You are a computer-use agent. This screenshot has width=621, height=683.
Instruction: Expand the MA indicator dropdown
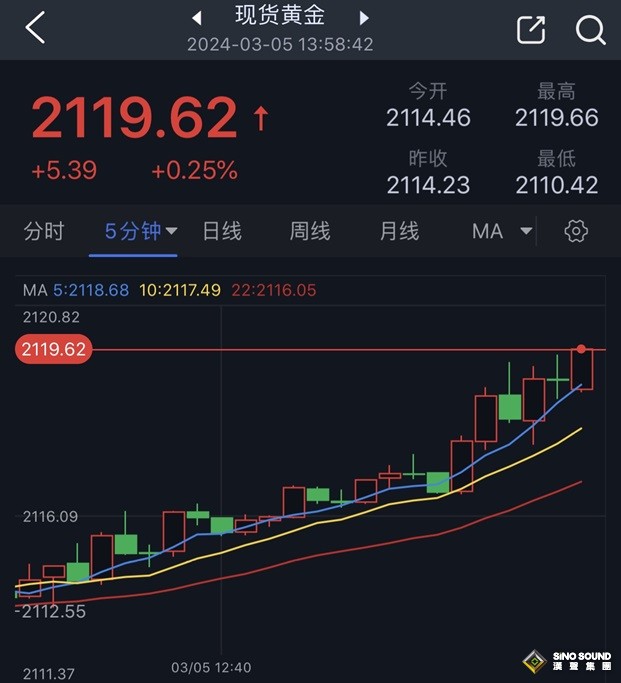tap(502, 232)
